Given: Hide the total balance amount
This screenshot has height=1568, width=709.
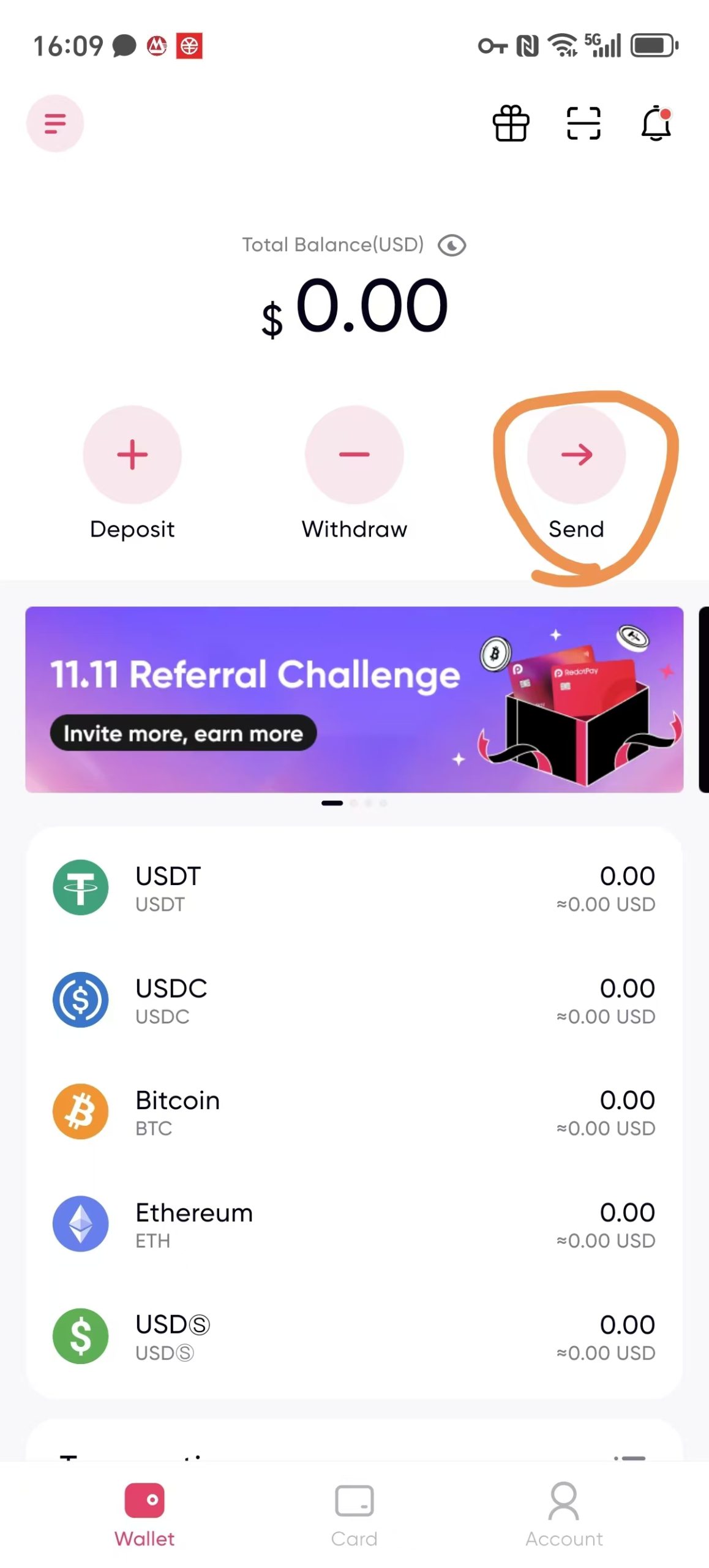Looking at the screenshot, I should click(x=452, y=246).
